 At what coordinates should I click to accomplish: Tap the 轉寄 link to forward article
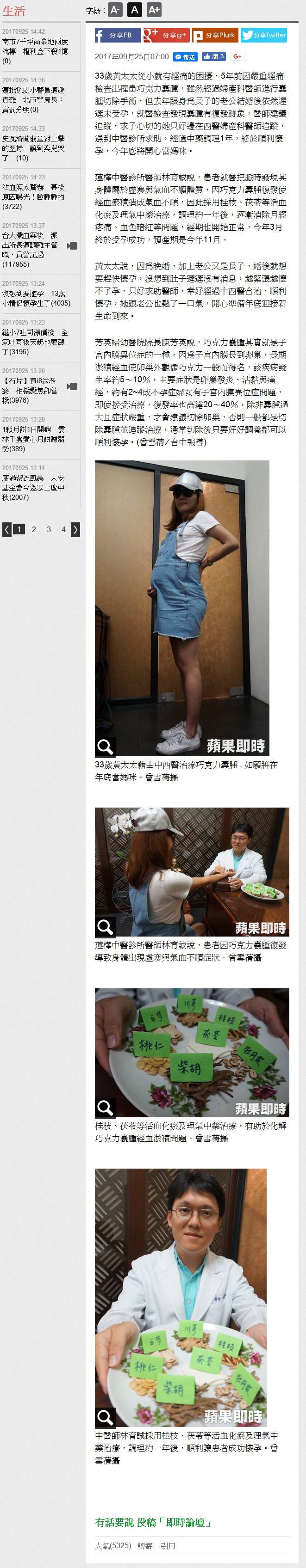click(144, 1545)
